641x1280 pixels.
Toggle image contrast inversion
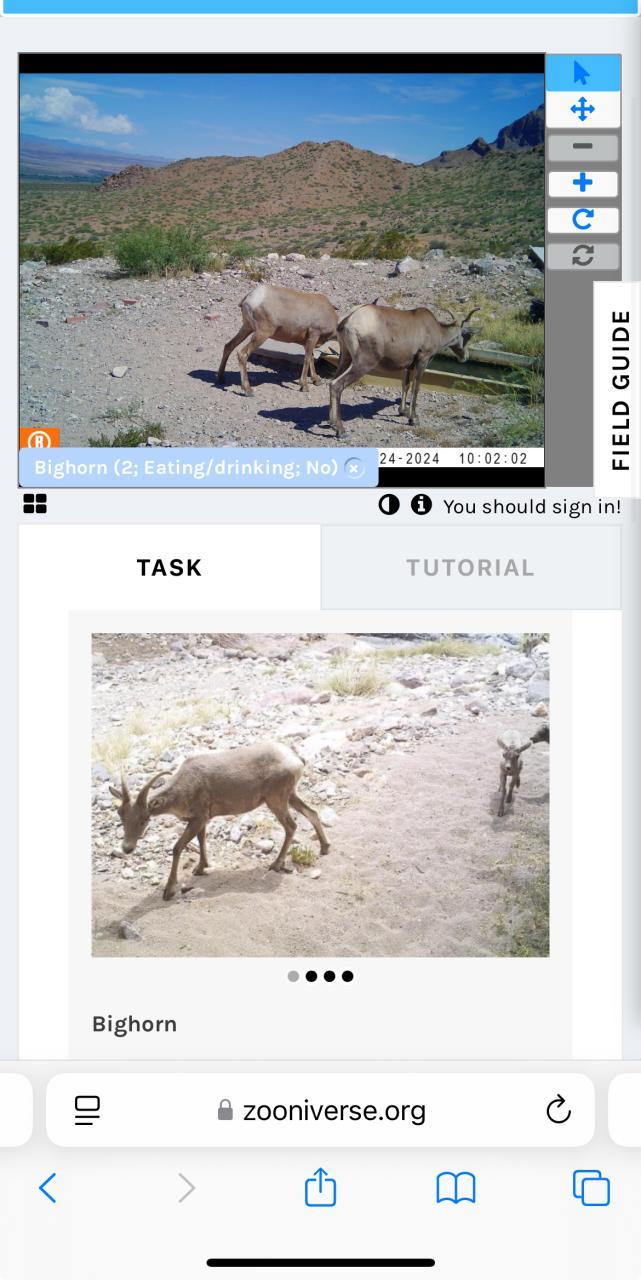point(388,505)
